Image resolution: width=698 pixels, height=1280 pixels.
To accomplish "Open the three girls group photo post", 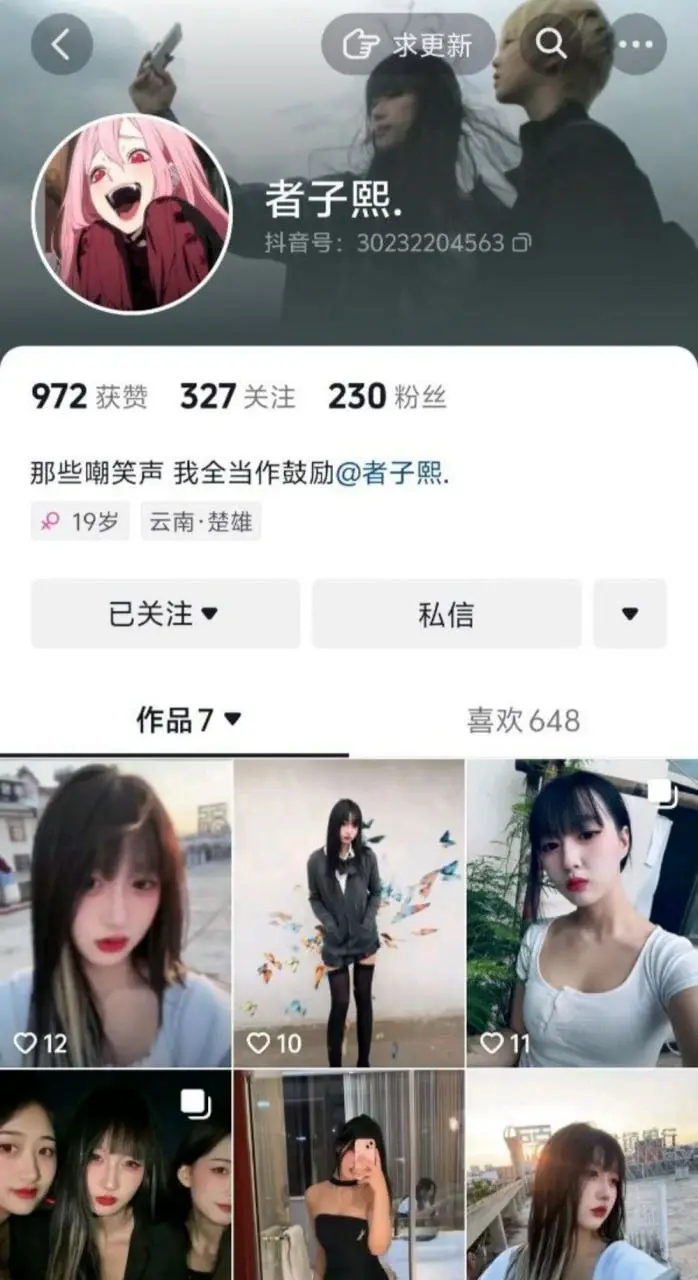I will 116,1175.
